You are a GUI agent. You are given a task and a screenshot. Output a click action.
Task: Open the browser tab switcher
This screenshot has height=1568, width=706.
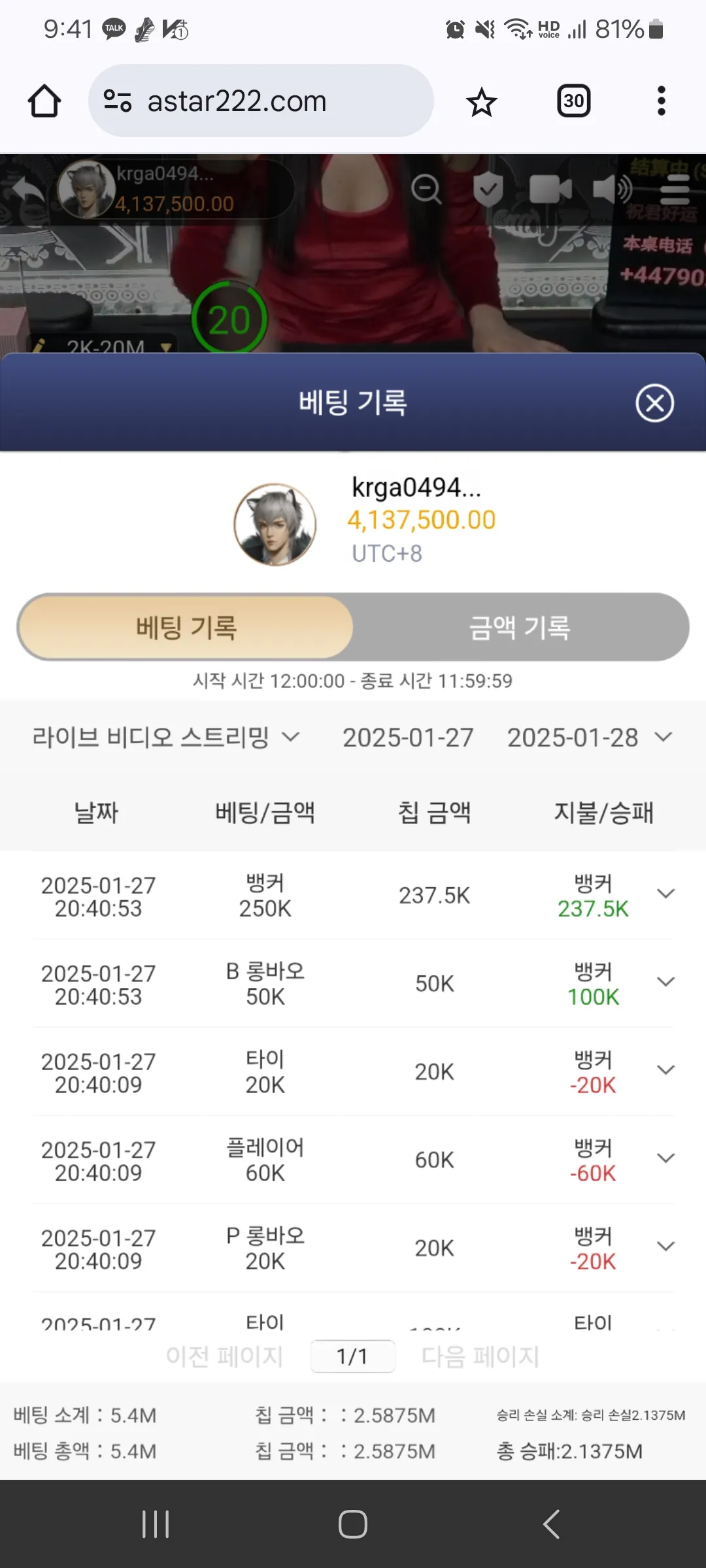573,101
